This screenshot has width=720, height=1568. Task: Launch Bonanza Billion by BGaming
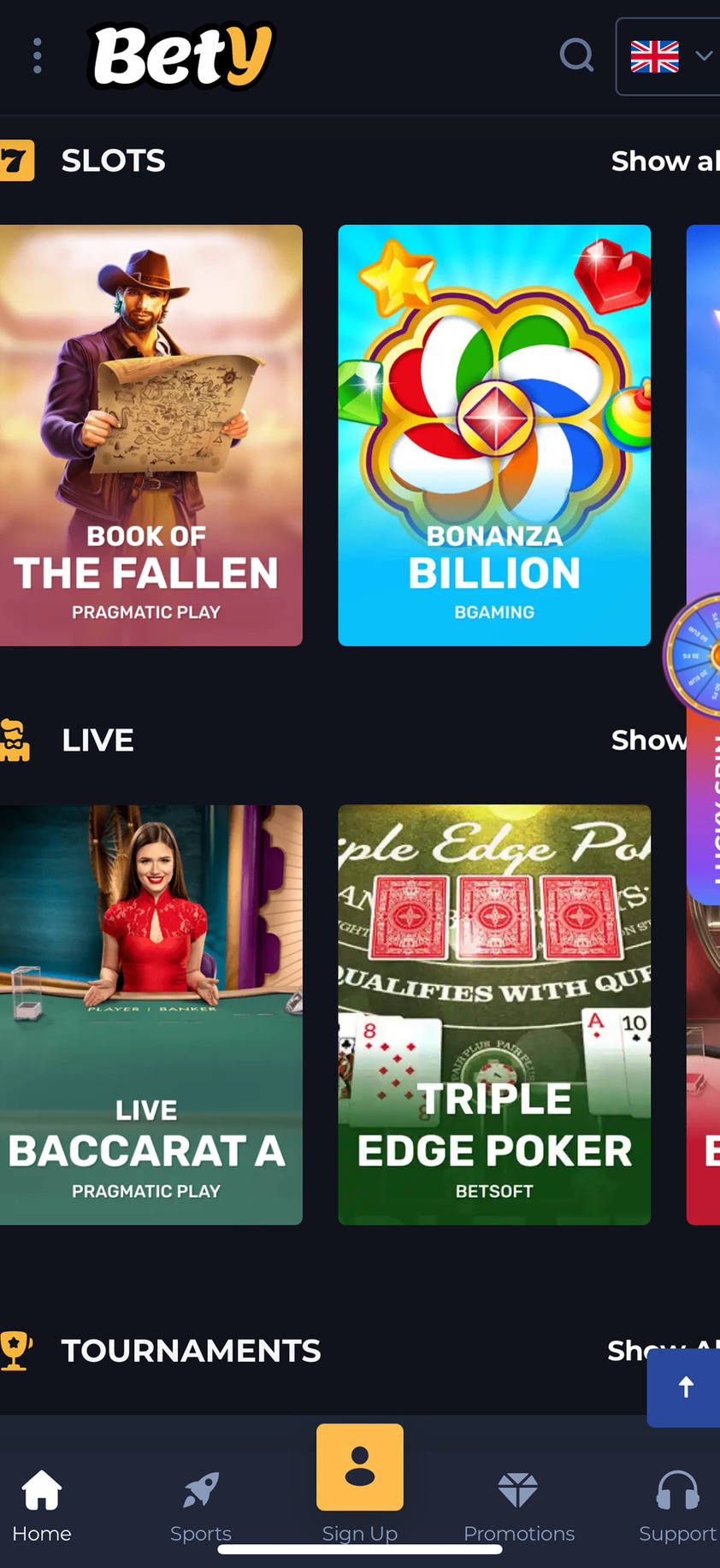(x=494, y=434)
